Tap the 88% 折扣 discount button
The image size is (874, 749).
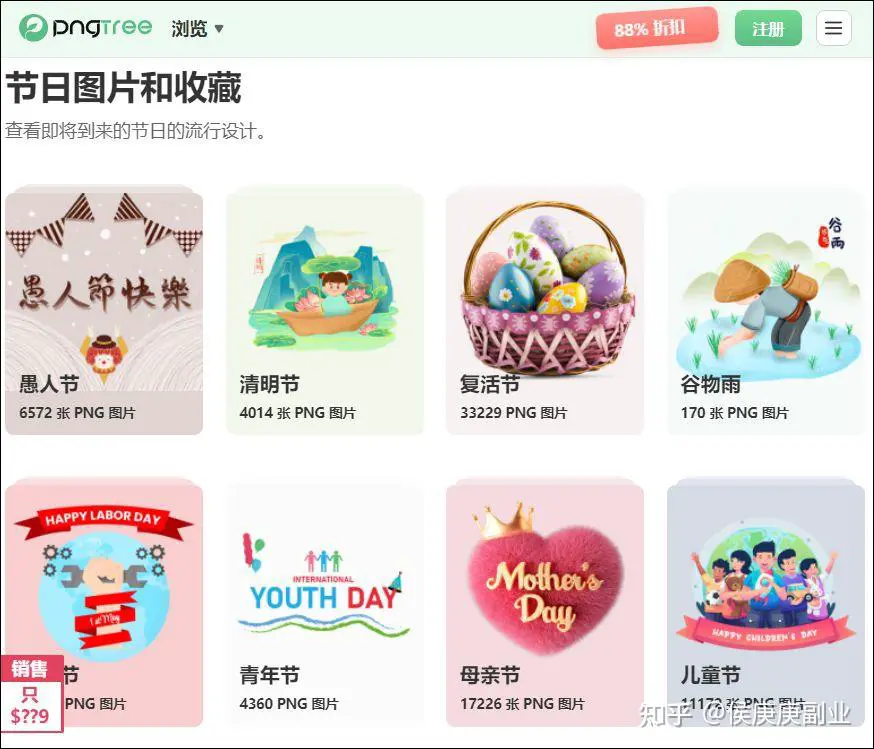tap(656, 29)
